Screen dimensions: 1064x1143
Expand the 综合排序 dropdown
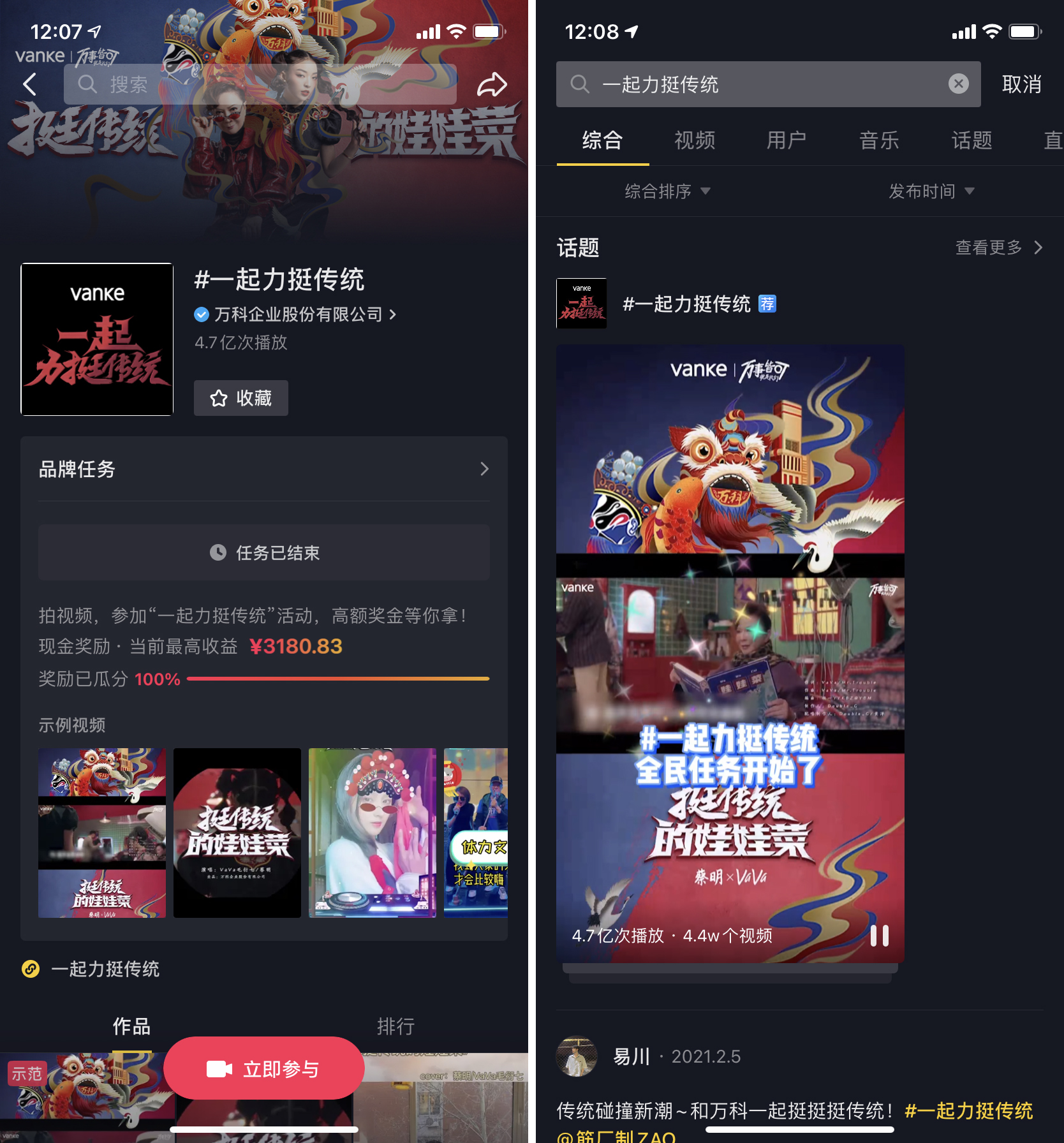[667, 191]
